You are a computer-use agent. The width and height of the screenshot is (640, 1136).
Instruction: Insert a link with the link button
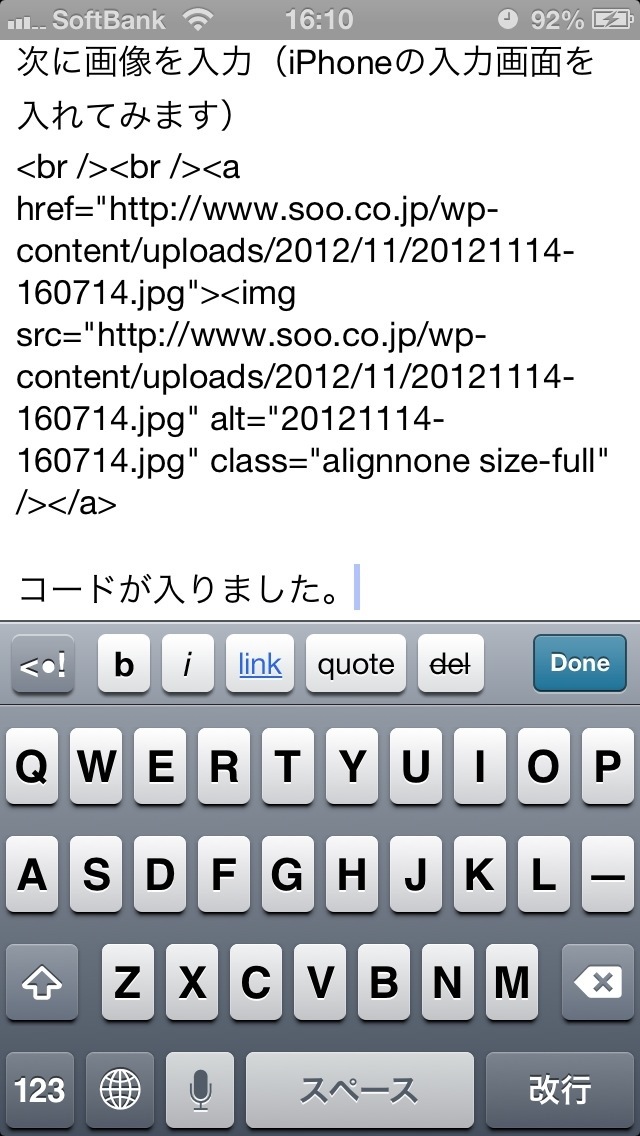260,664
